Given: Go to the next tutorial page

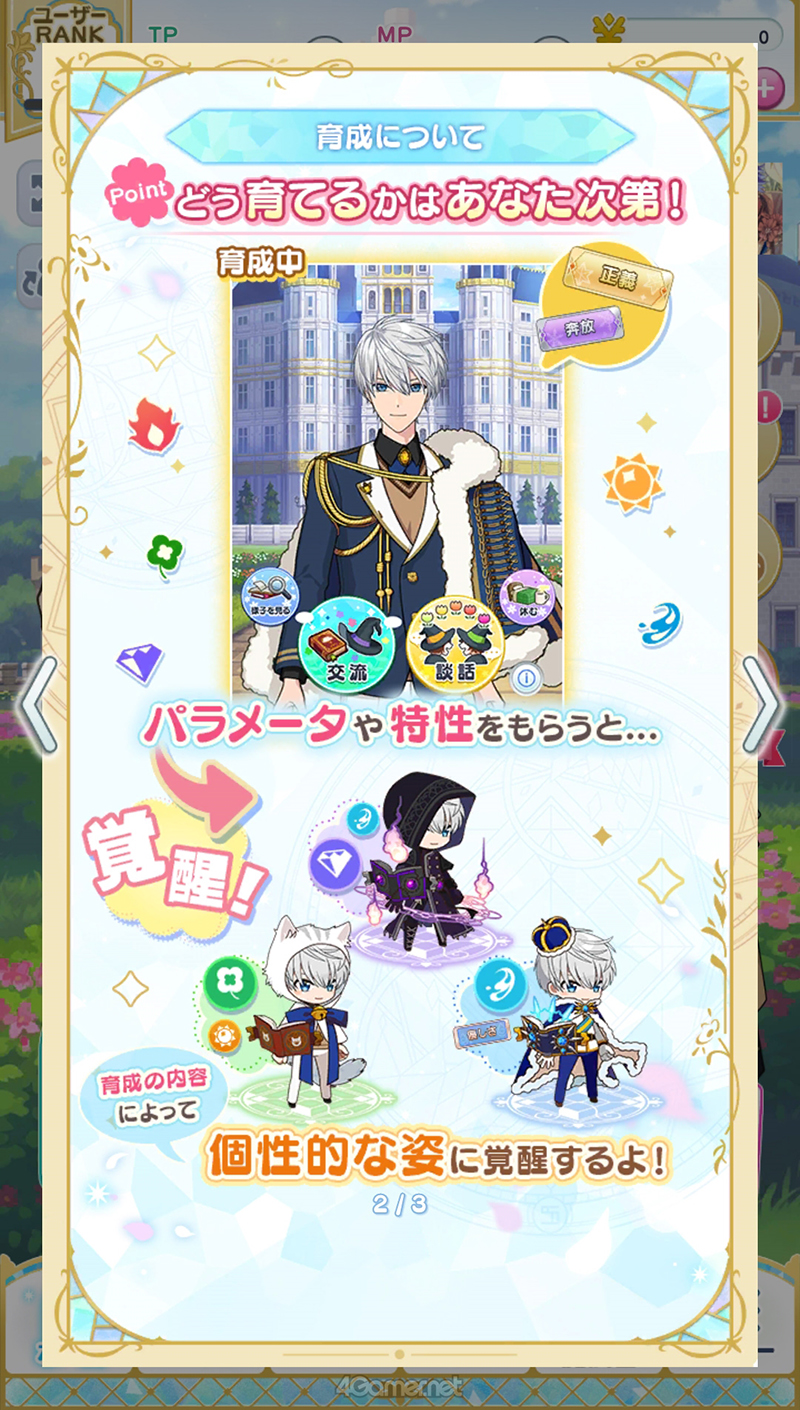Looking at the screenshot, I should [766, 706].
